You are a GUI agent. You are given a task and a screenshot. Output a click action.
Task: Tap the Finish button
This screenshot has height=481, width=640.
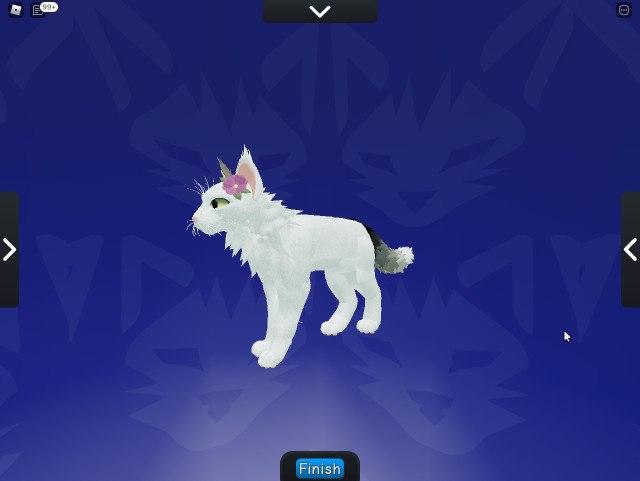(x=320, y=468)
